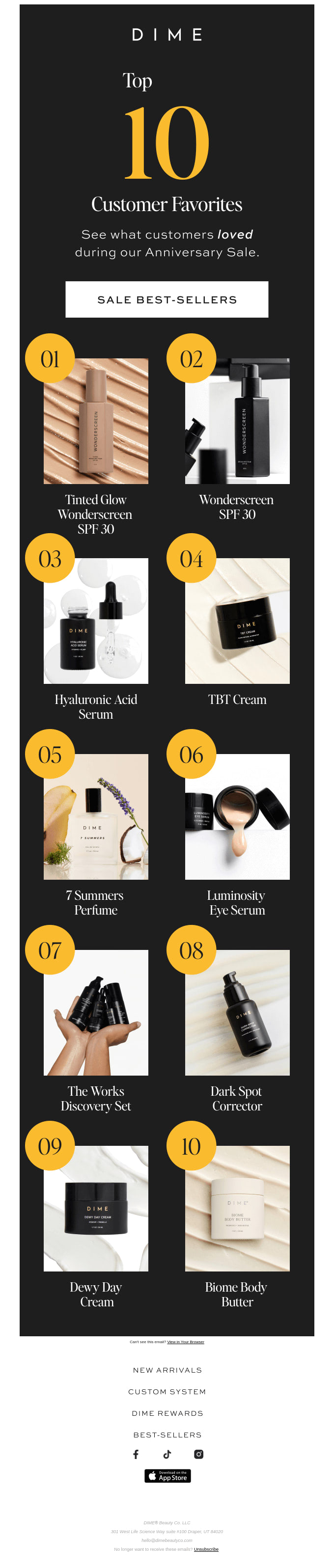Go to New Arrivals
This screenshot has height=1568, width=334.
coord(167,1370)
